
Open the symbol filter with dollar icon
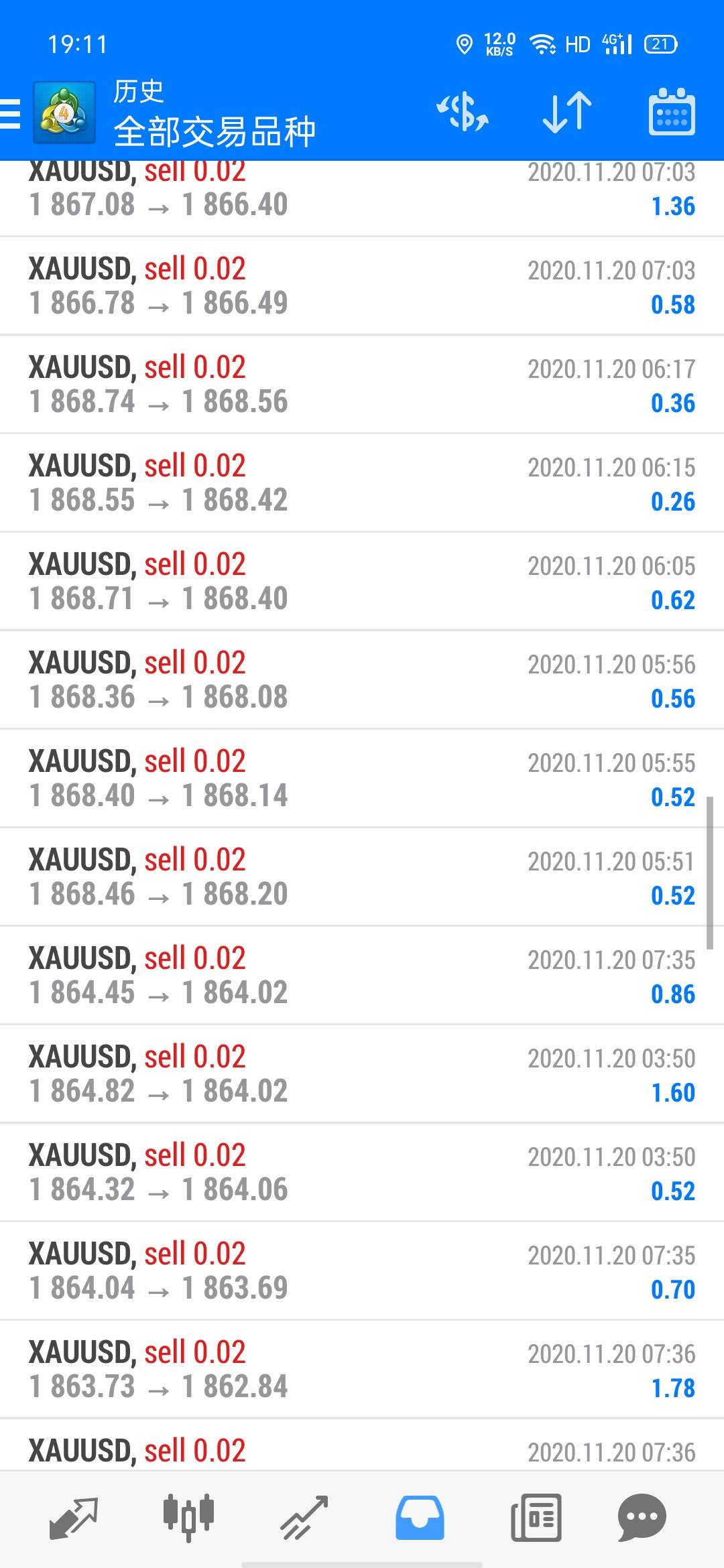pos(463,112)
